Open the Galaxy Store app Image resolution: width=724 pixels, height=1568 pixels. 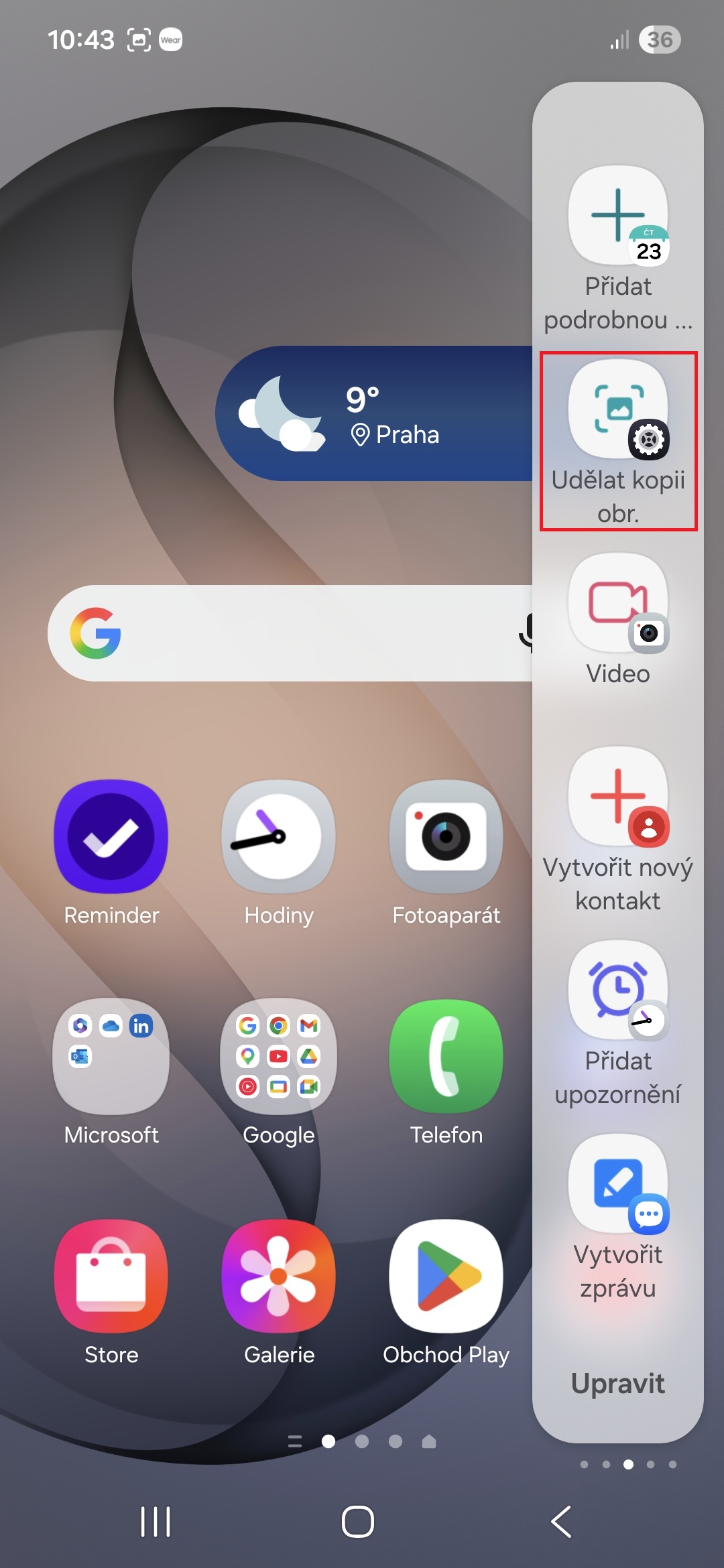point(111,1276)
